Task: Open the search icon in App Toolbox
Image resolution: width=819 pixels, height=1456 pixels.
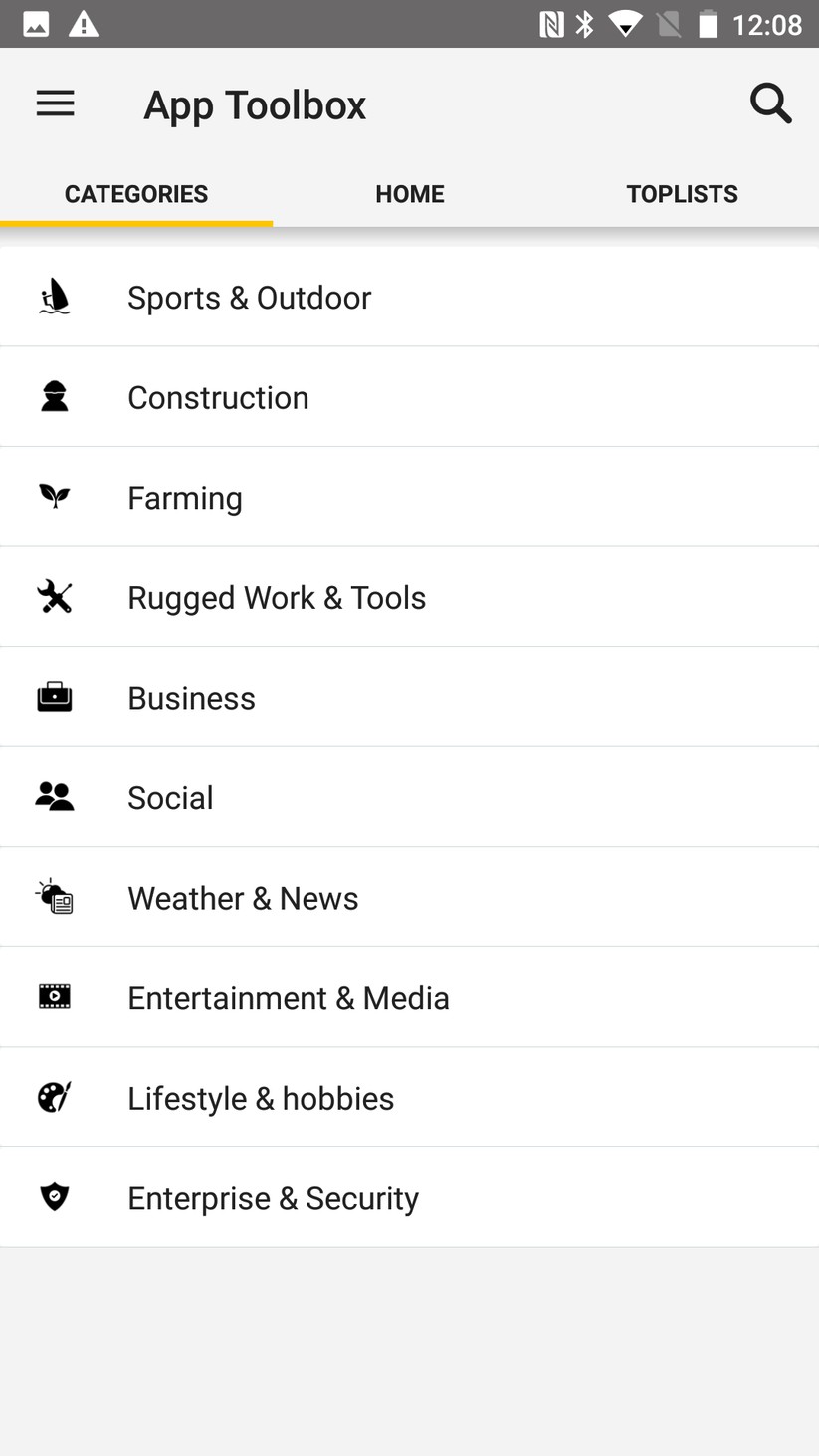Action: coord(770,104)
